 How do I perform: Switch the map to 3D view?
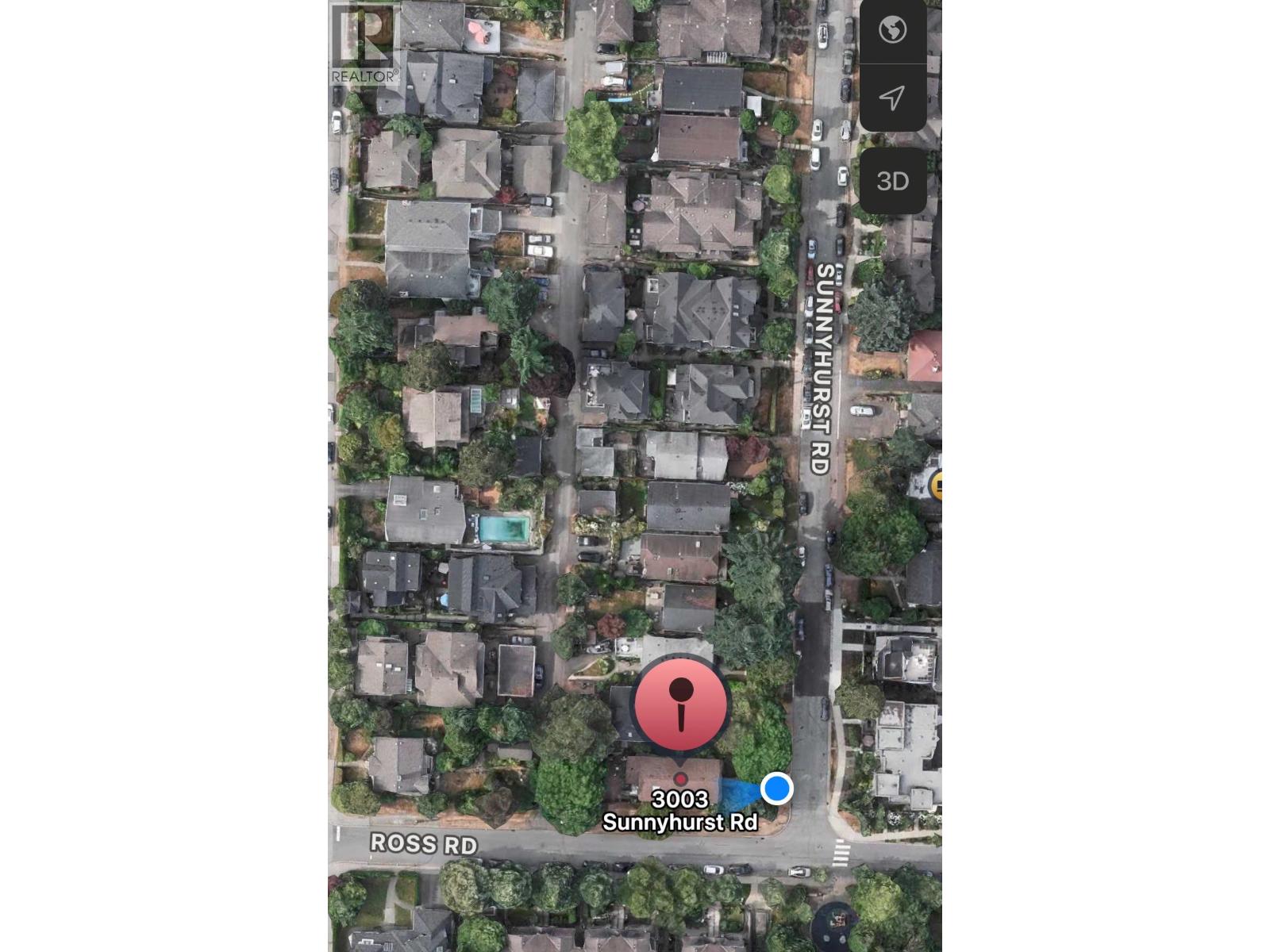(892, 181)
